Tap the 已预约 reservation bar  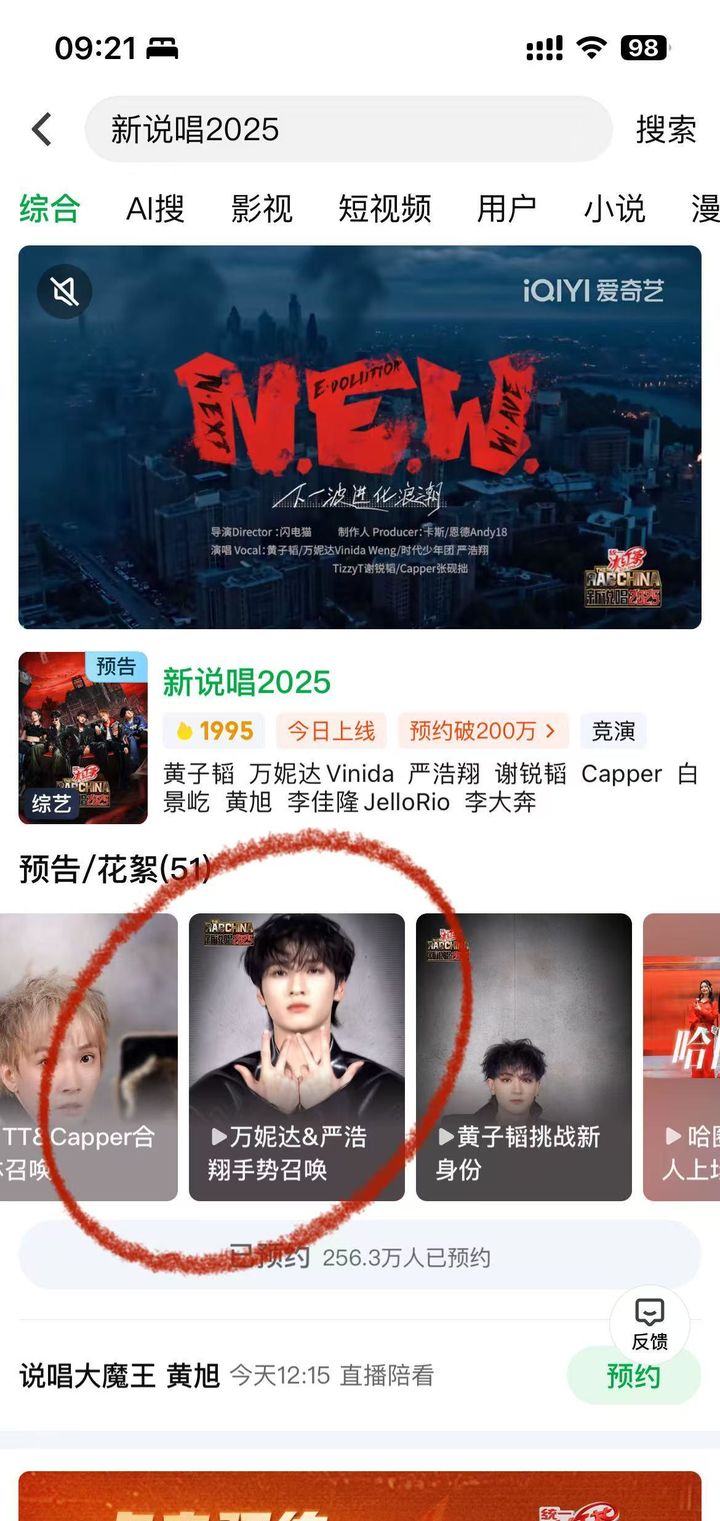tap(360, 1256)
